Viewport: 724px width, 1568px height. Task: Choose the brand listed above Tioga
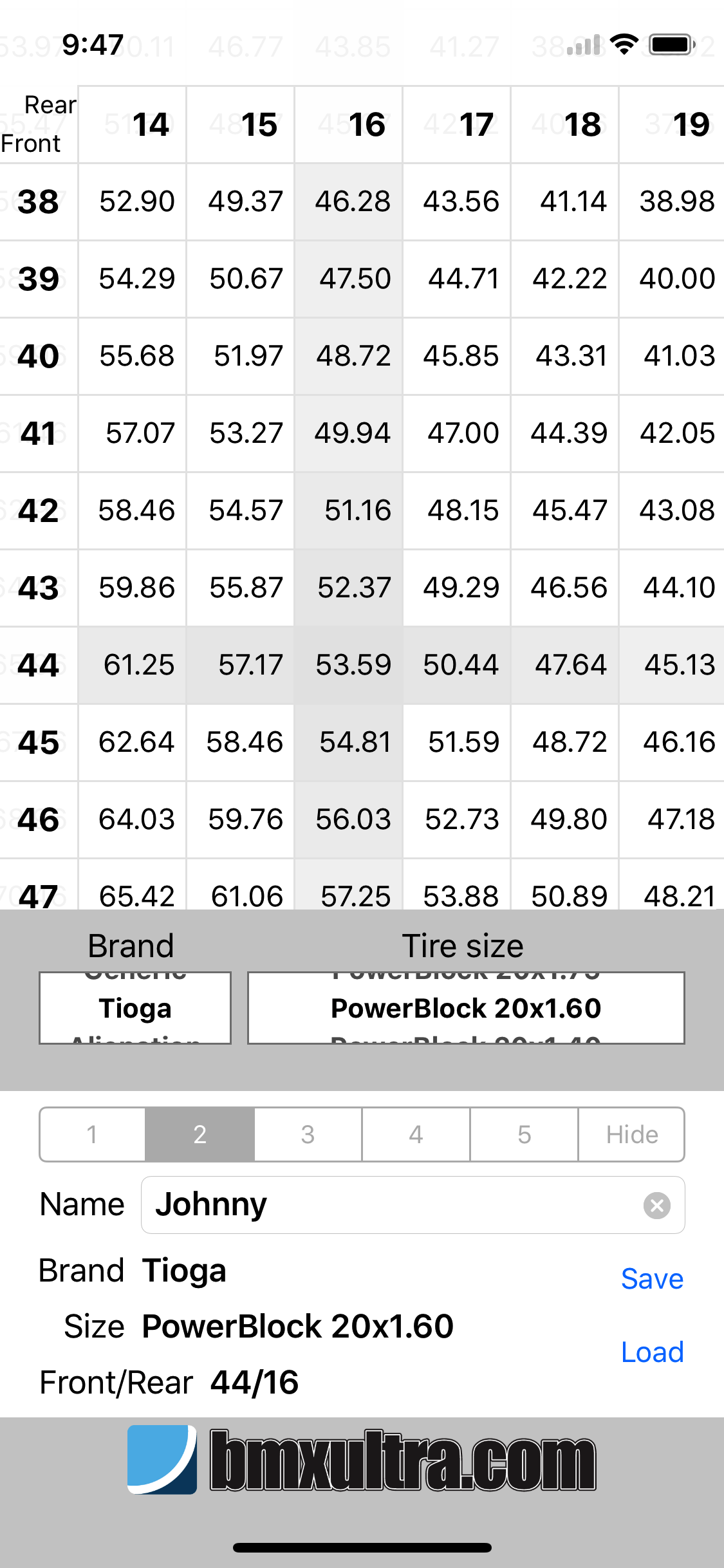point(135,973)
